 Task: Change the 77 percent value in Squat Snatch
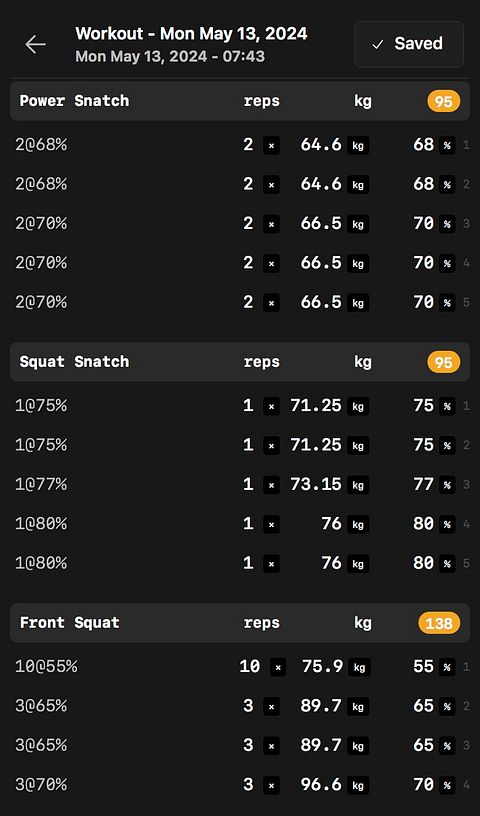(x=423, y=484)
